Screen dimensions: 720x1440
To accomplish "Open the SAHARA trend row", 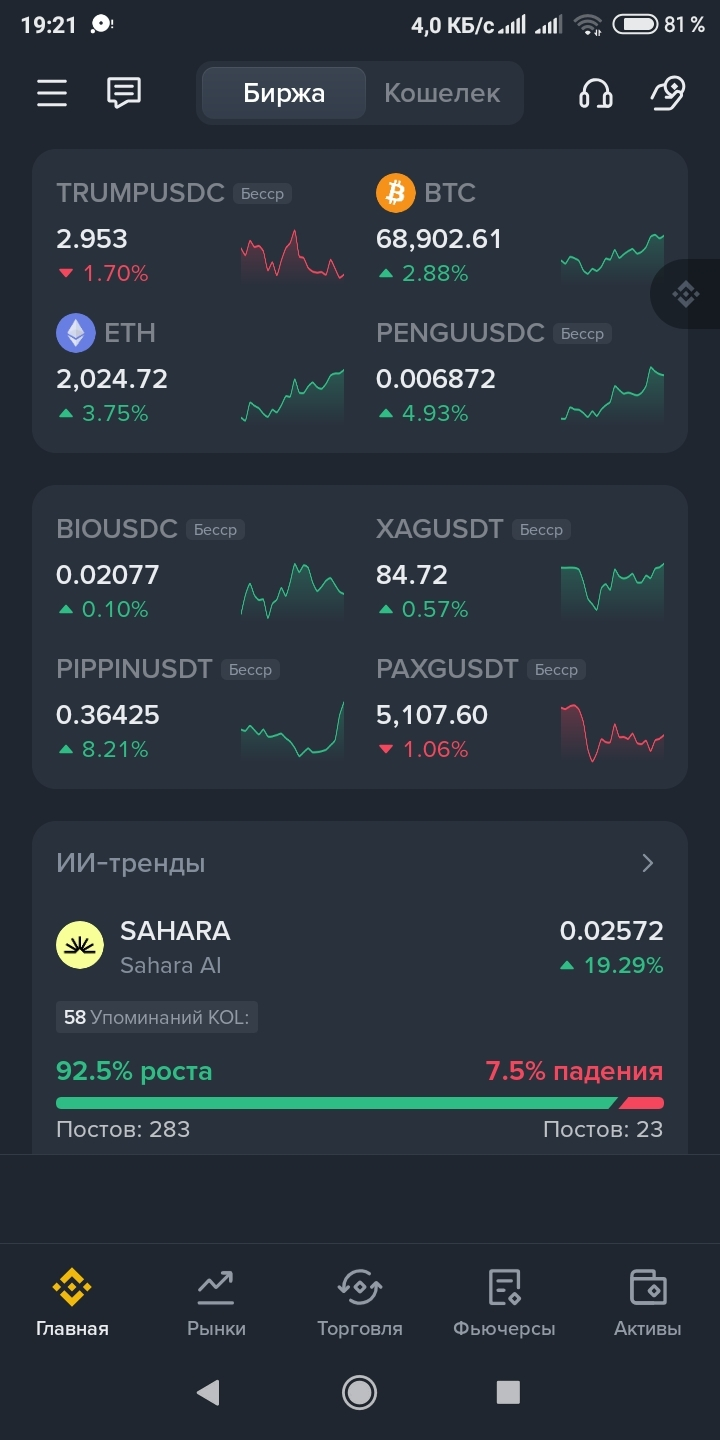I will (360, 946).
